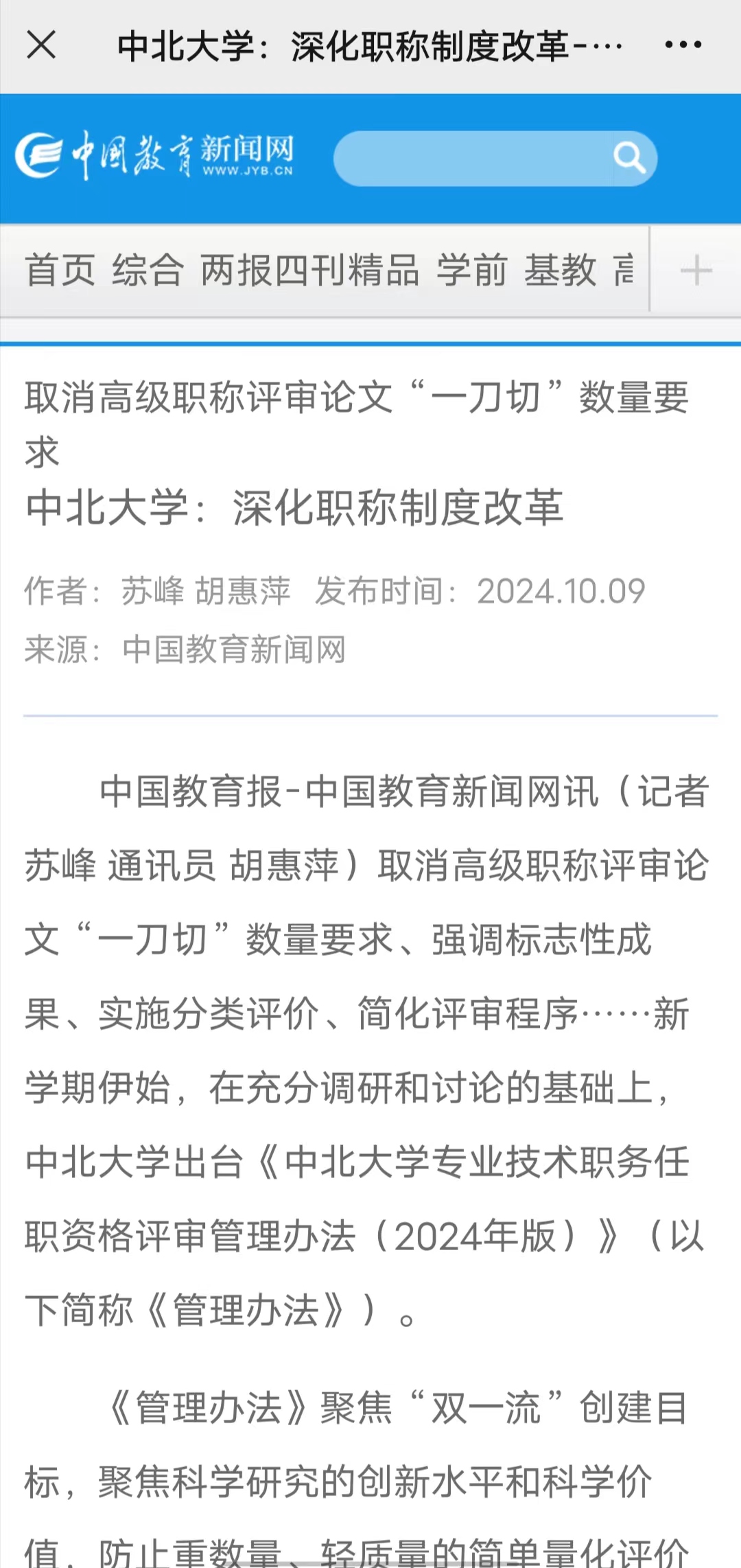Switch to the 基教 tab

560,270
